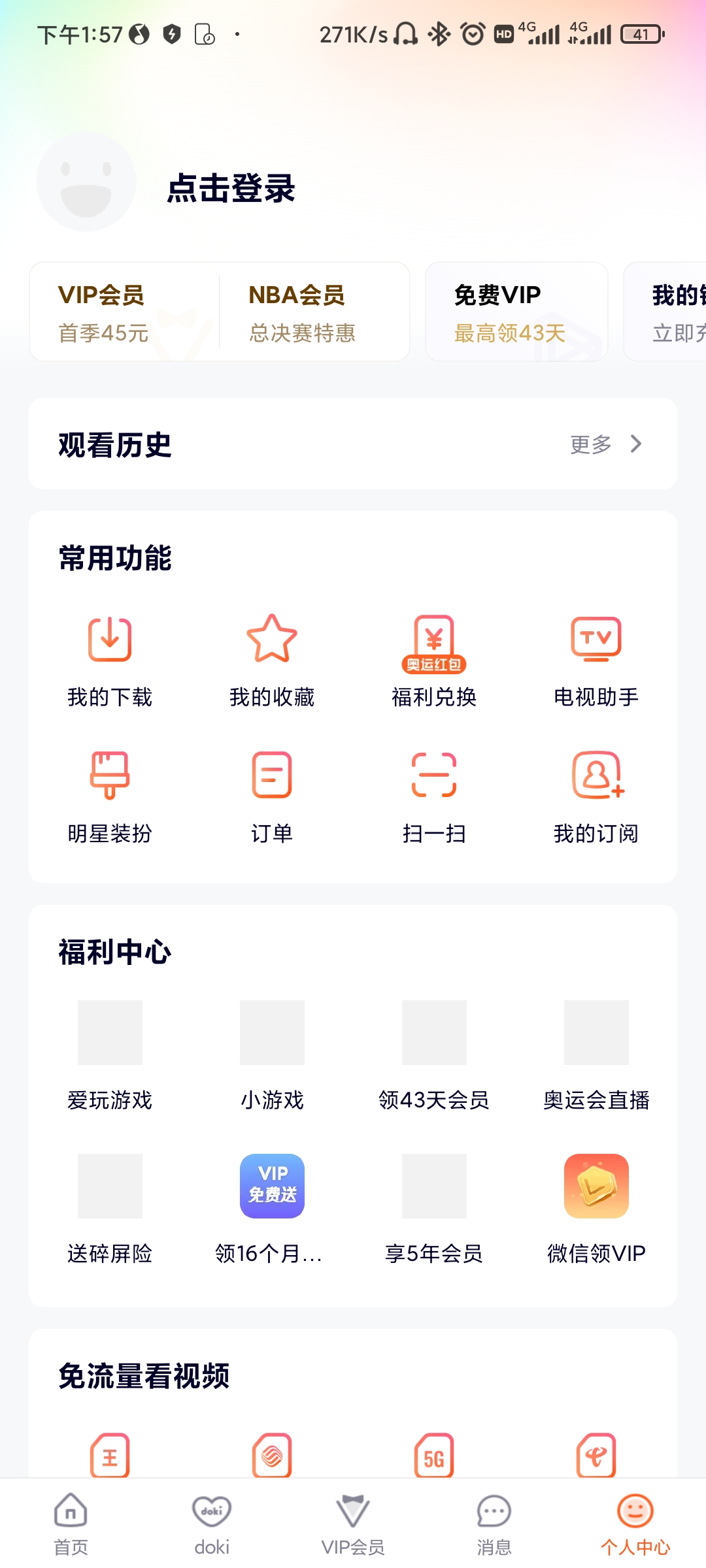The width and height of the screenshot is (706, 1568).
Task: Open the VIP会员 首季45元 offer
Action: [124, 312]
